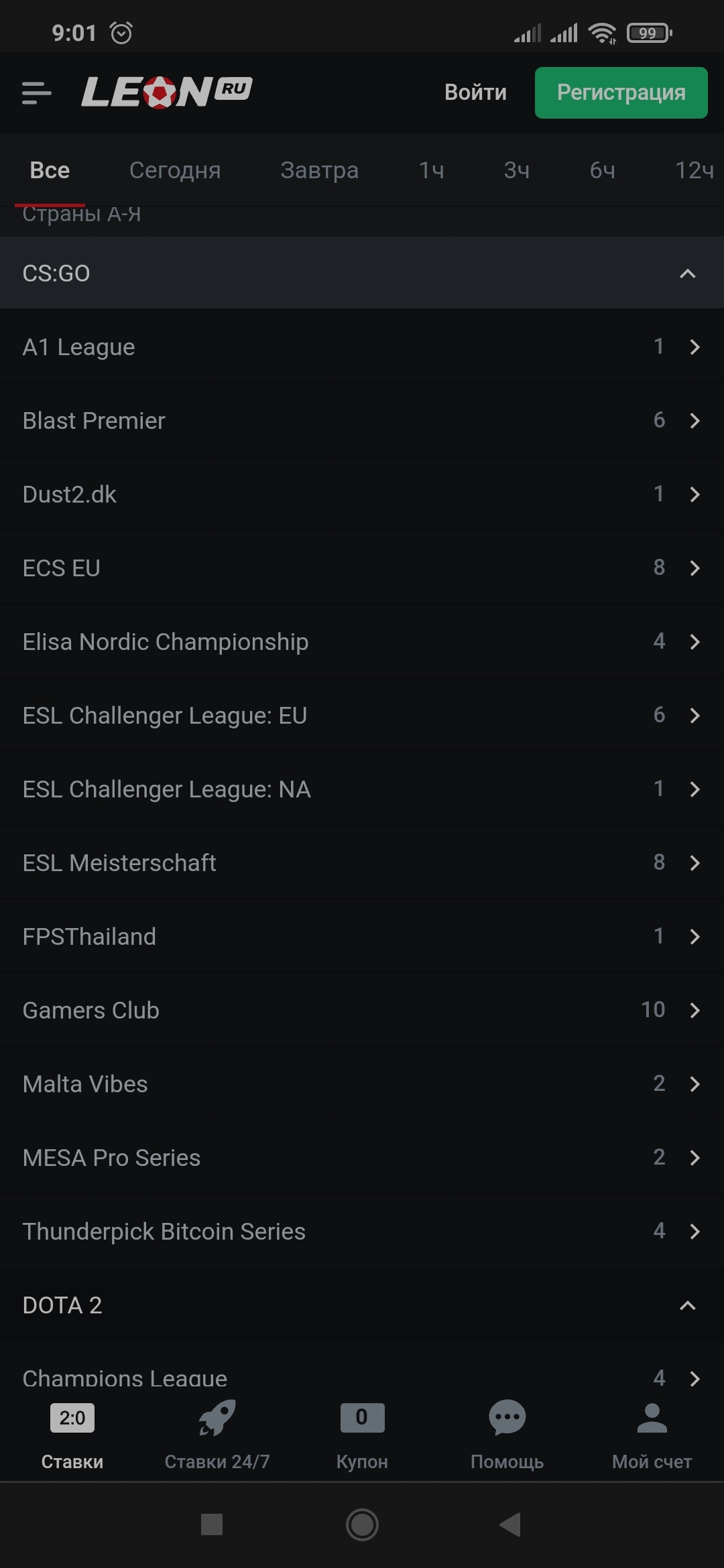
Task: Open Elisa Nordic Championship
Action: 362,641
